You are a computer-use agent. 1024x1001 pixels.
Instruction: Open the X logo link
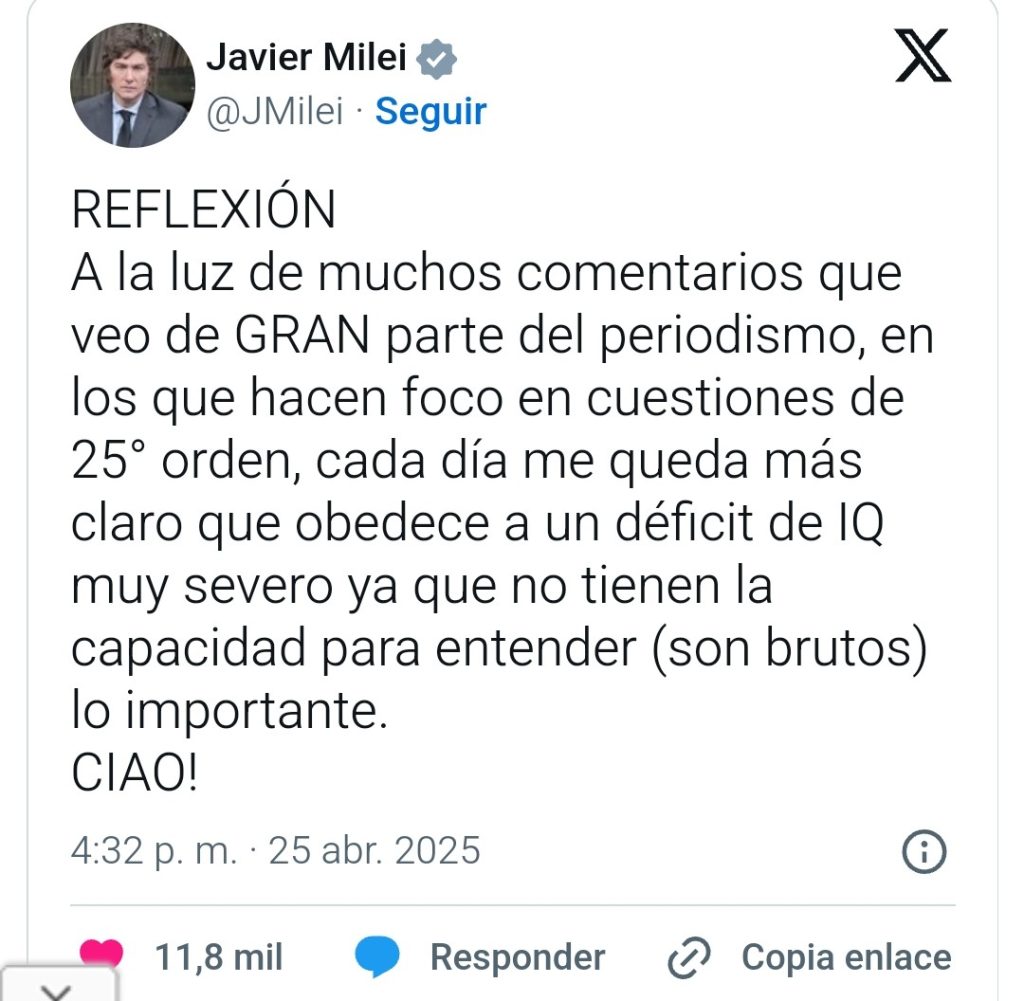coord(922,58)
